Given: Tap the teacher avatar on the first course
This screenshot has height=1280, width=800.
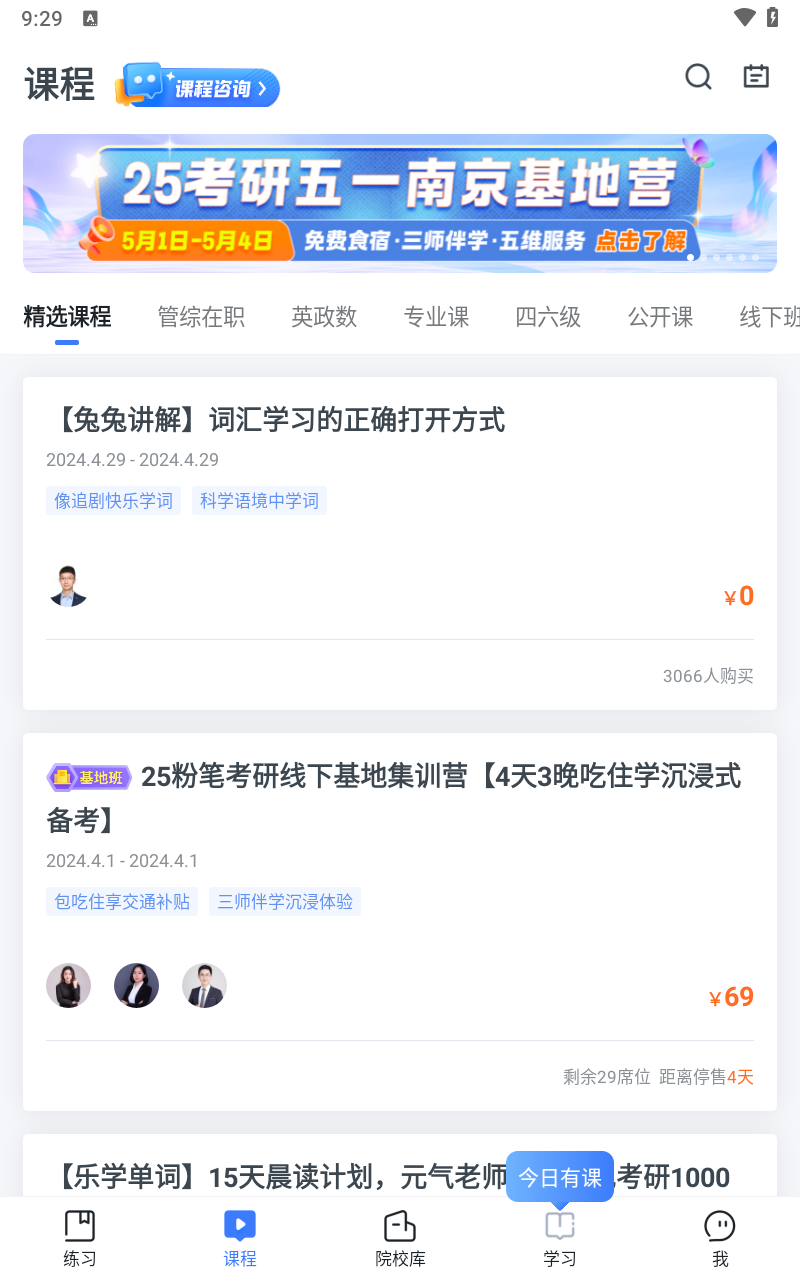Looking at the screenshot, I should [68, 585].
